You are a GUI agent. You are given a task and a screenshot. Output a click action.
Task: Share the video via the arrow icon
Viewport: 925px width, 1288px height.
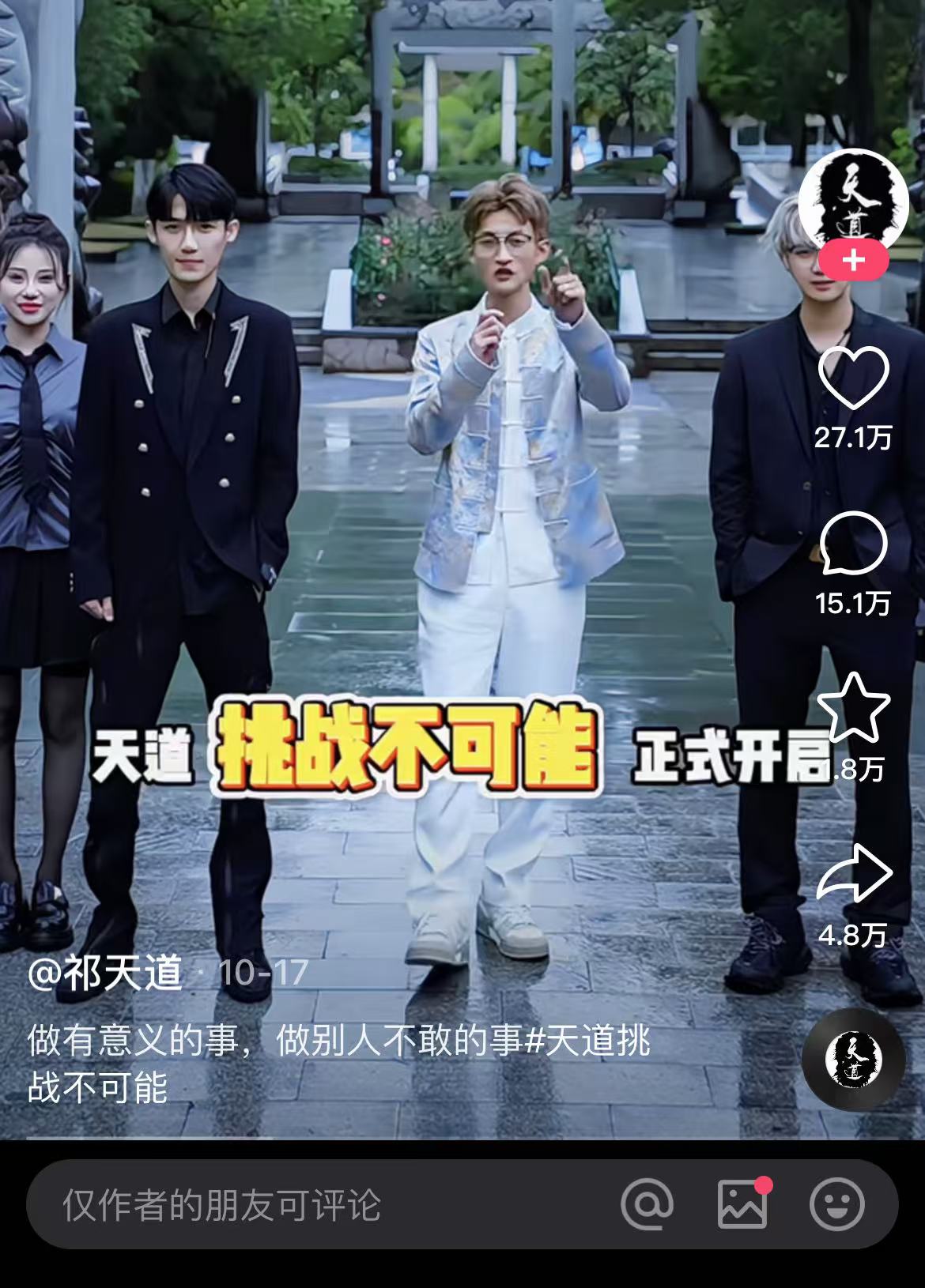tap(853, 874)
